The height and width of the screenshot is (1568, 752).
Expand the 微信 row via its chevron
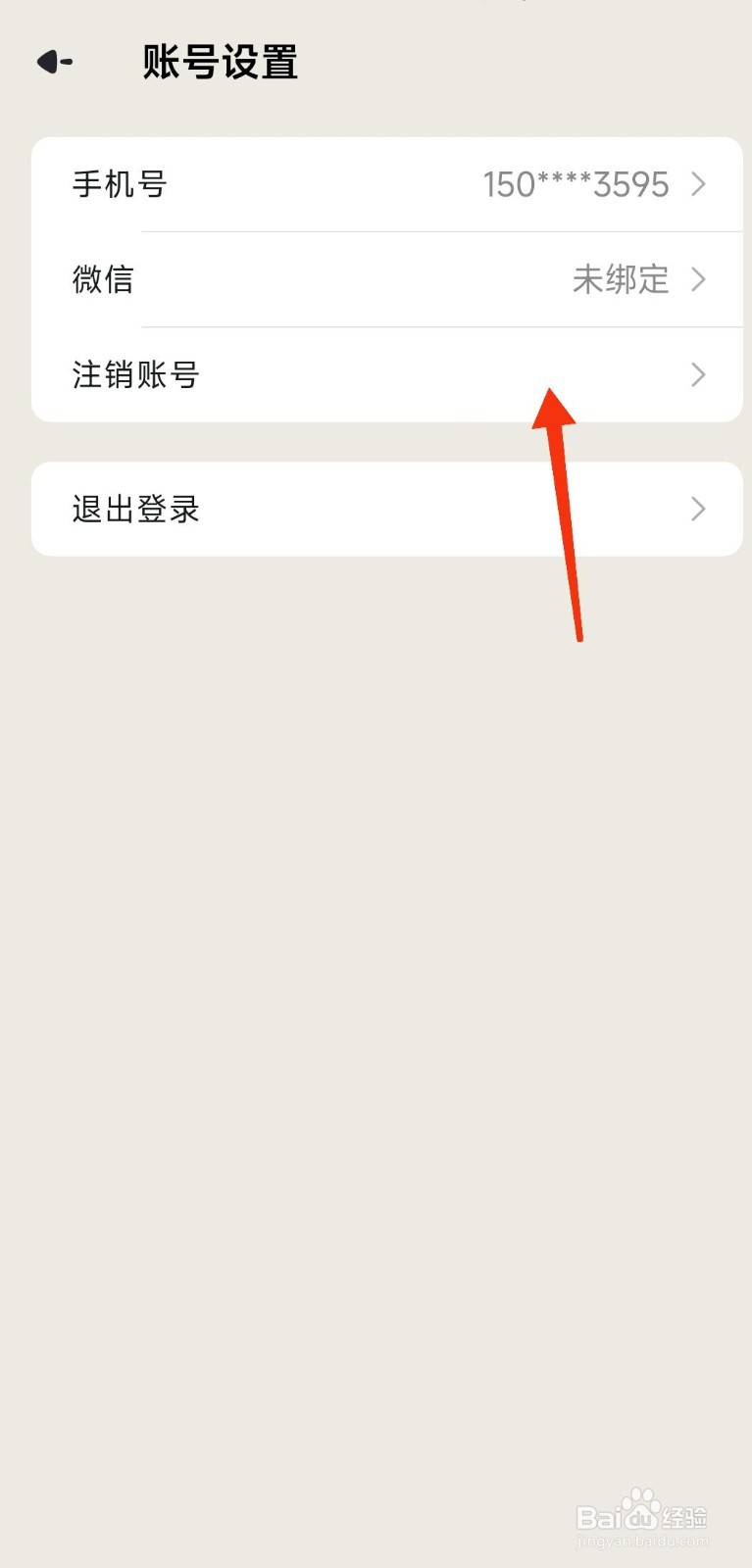[x=698, y=279]
